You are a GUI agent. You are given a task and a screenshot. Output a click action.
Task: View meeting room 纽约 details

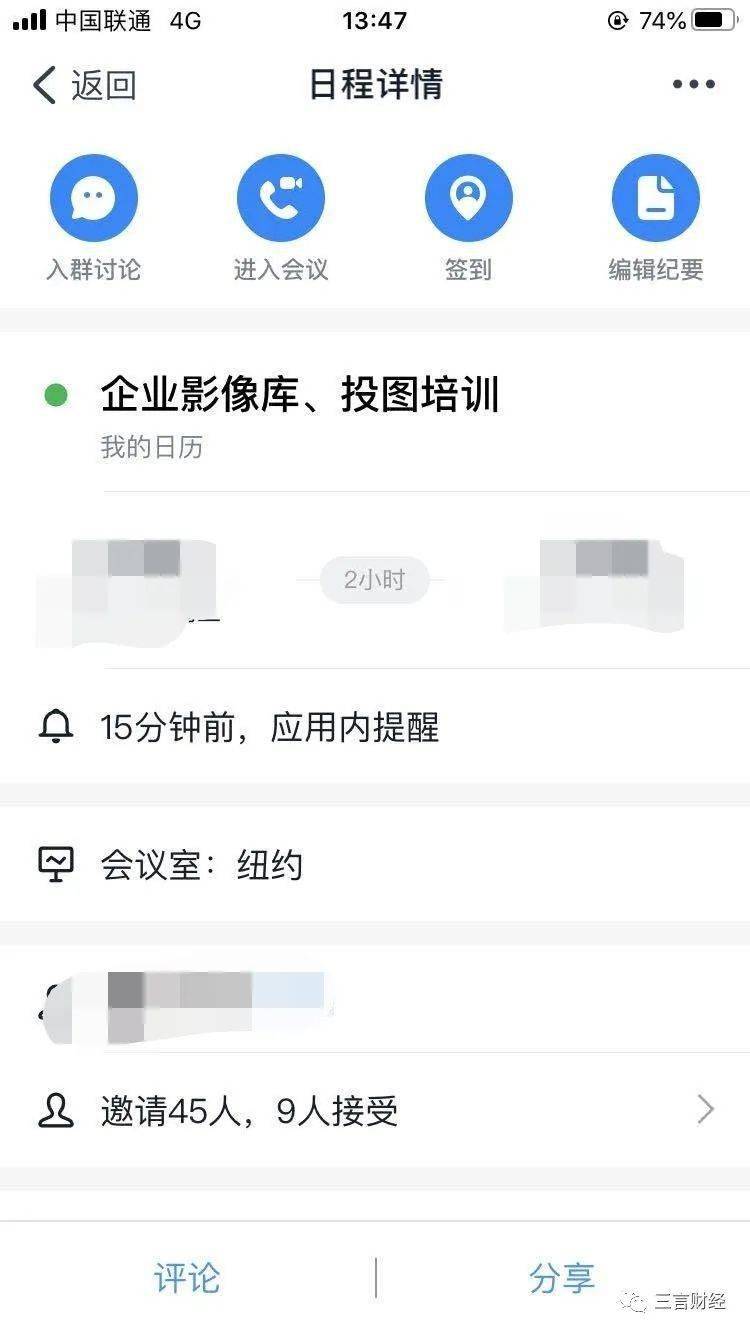(x=200, y=864)
